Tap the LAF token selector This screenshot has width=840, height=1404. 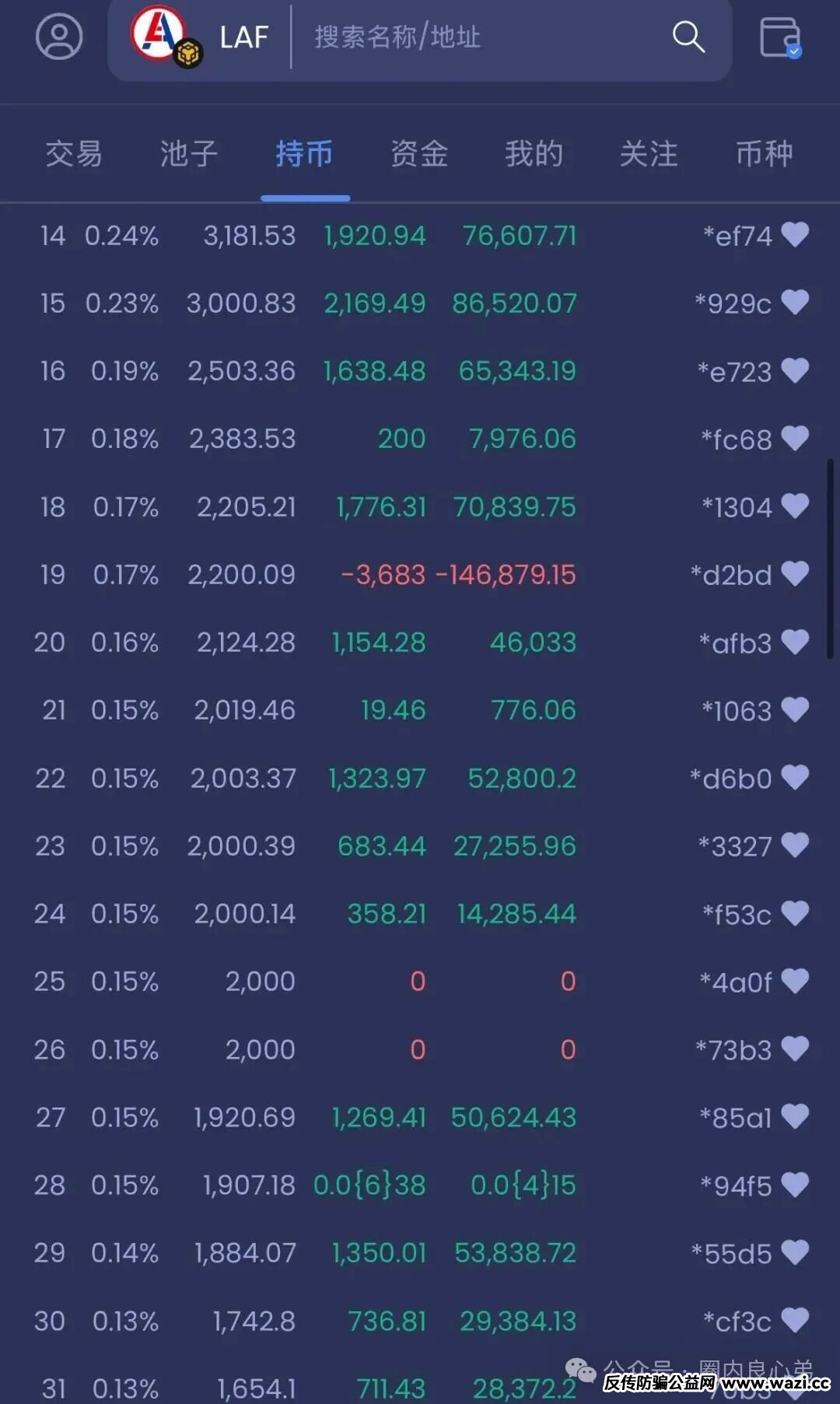pos(201,37)
